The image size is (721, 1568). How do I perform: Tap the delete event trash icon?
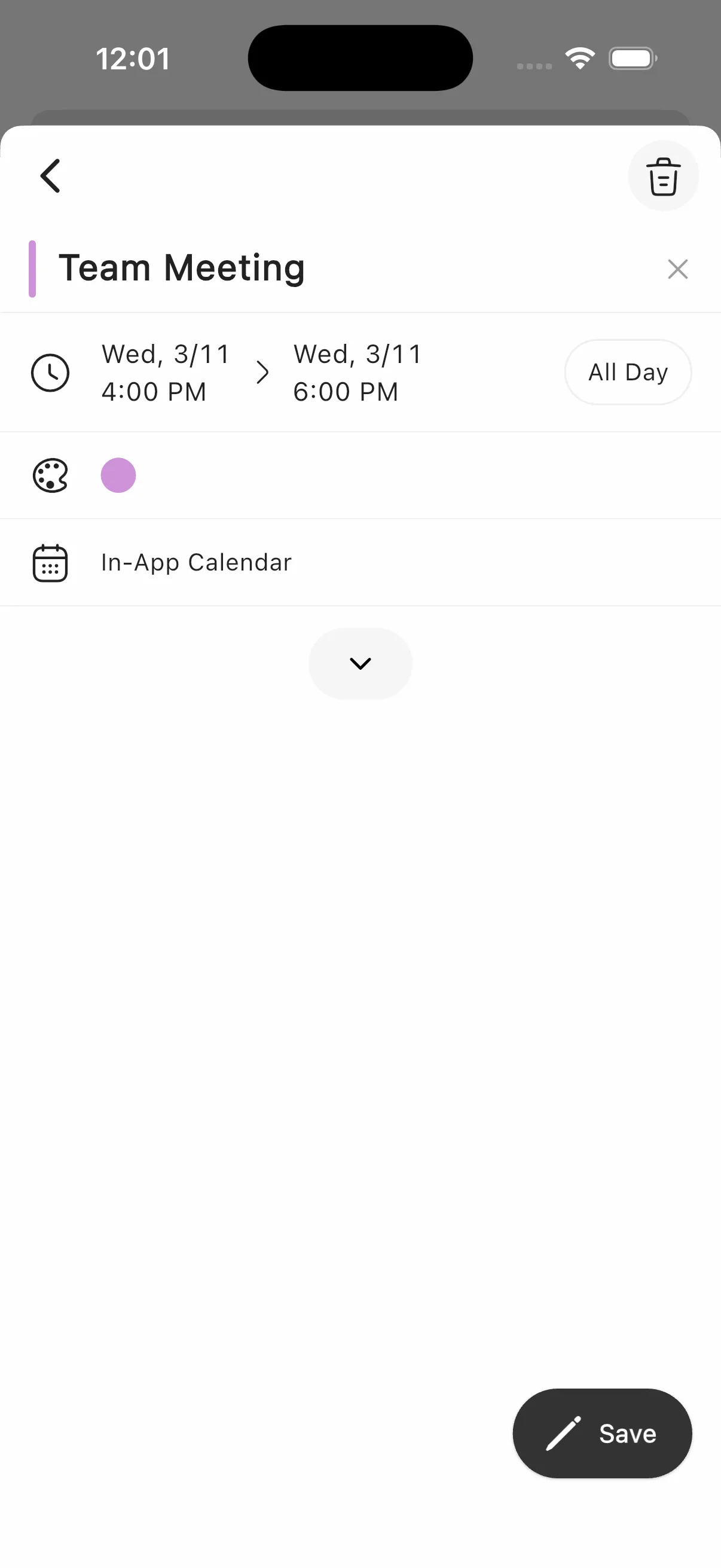664,176
